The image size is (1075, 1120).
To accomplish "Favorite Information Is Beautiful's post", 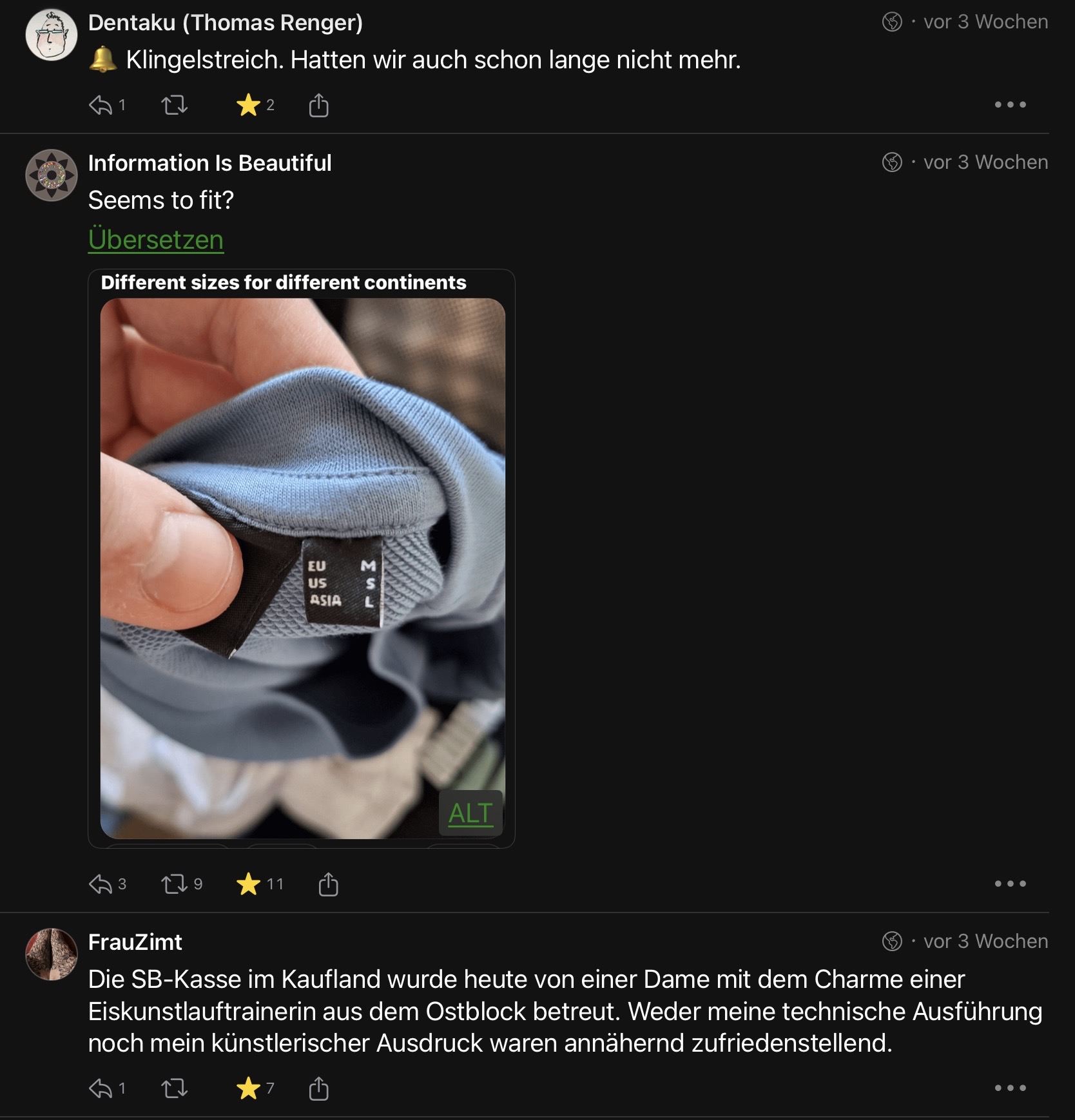I will pos(248,884).
